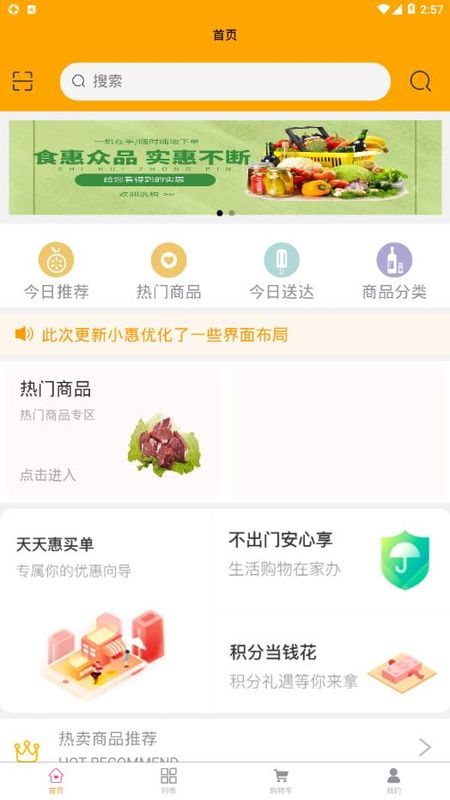The height and width of the screenshot is (800, 450).
Task: Enter the 热门商品专区 card
Action: pos(113,432)
